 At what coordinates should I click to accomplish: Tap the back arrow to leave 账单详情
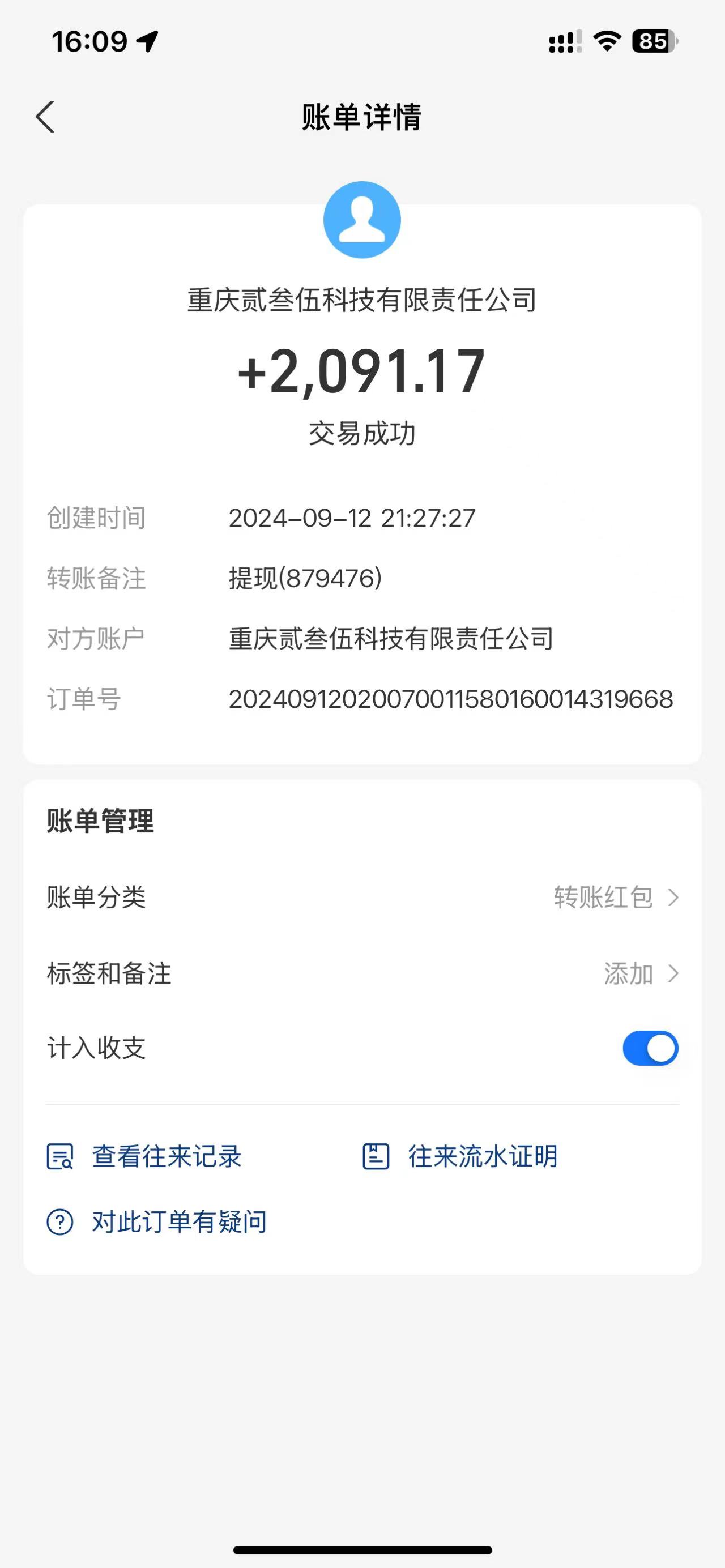pyautogui.click(x=46, y=117)
